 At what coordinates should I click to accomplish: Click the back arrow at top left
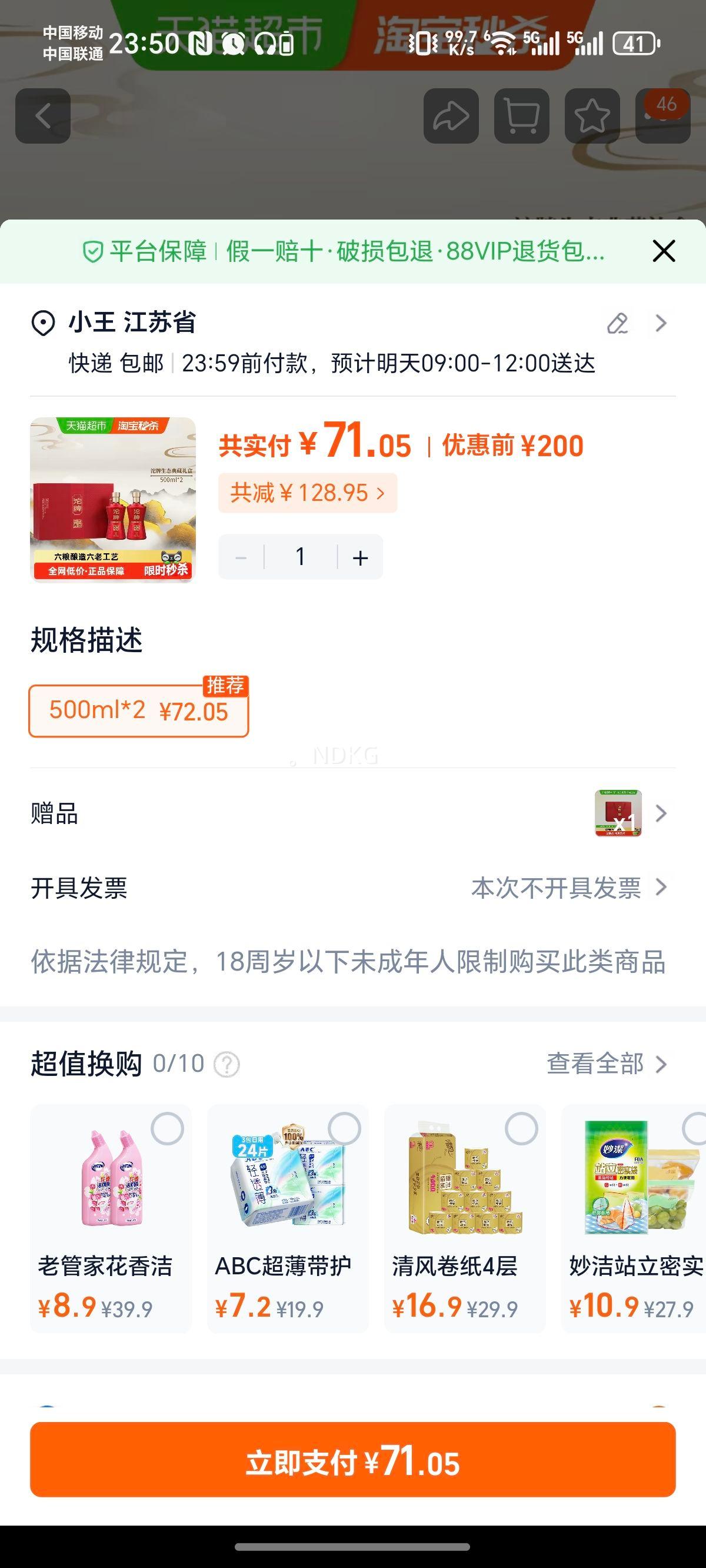click(x=42, y=117)
